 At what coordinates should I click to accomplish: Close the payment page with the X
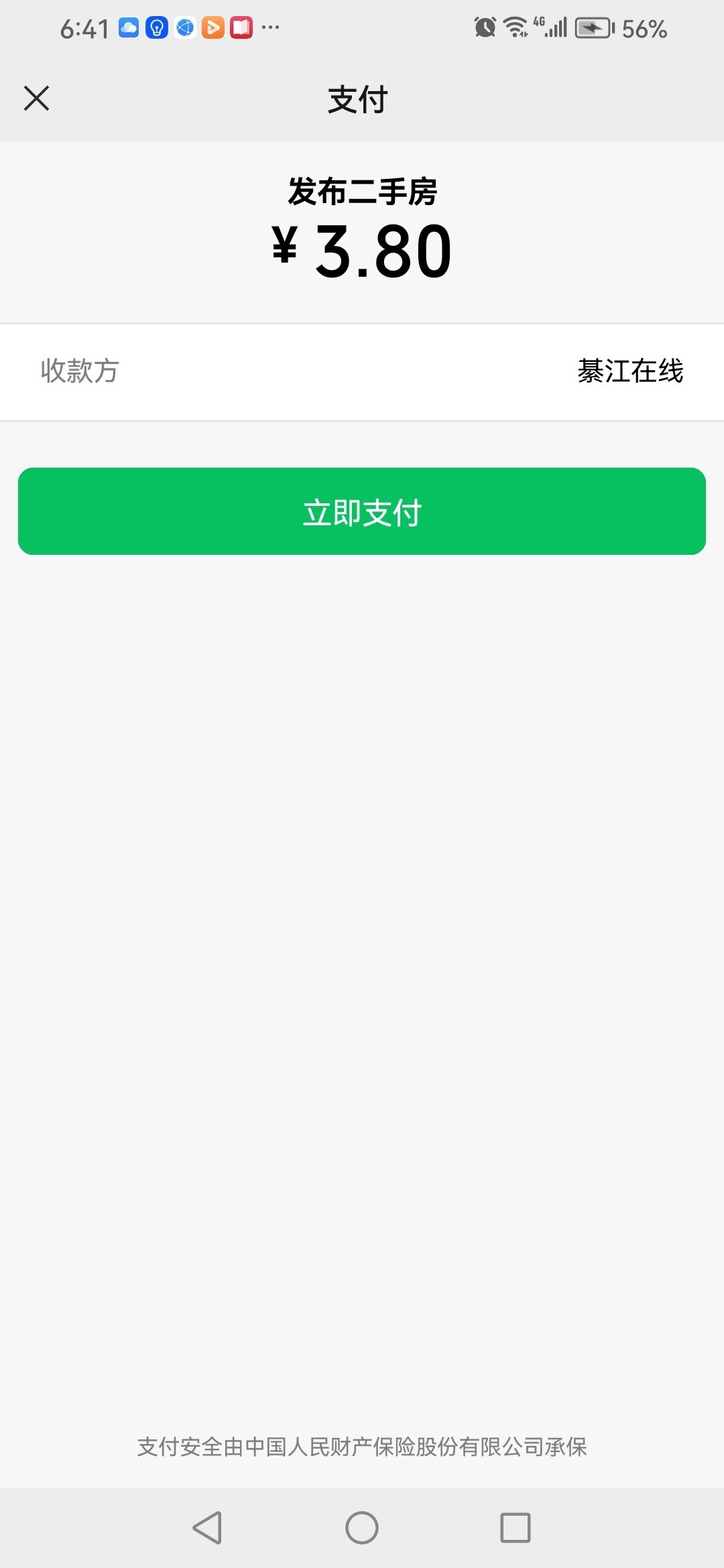(36, 99)
